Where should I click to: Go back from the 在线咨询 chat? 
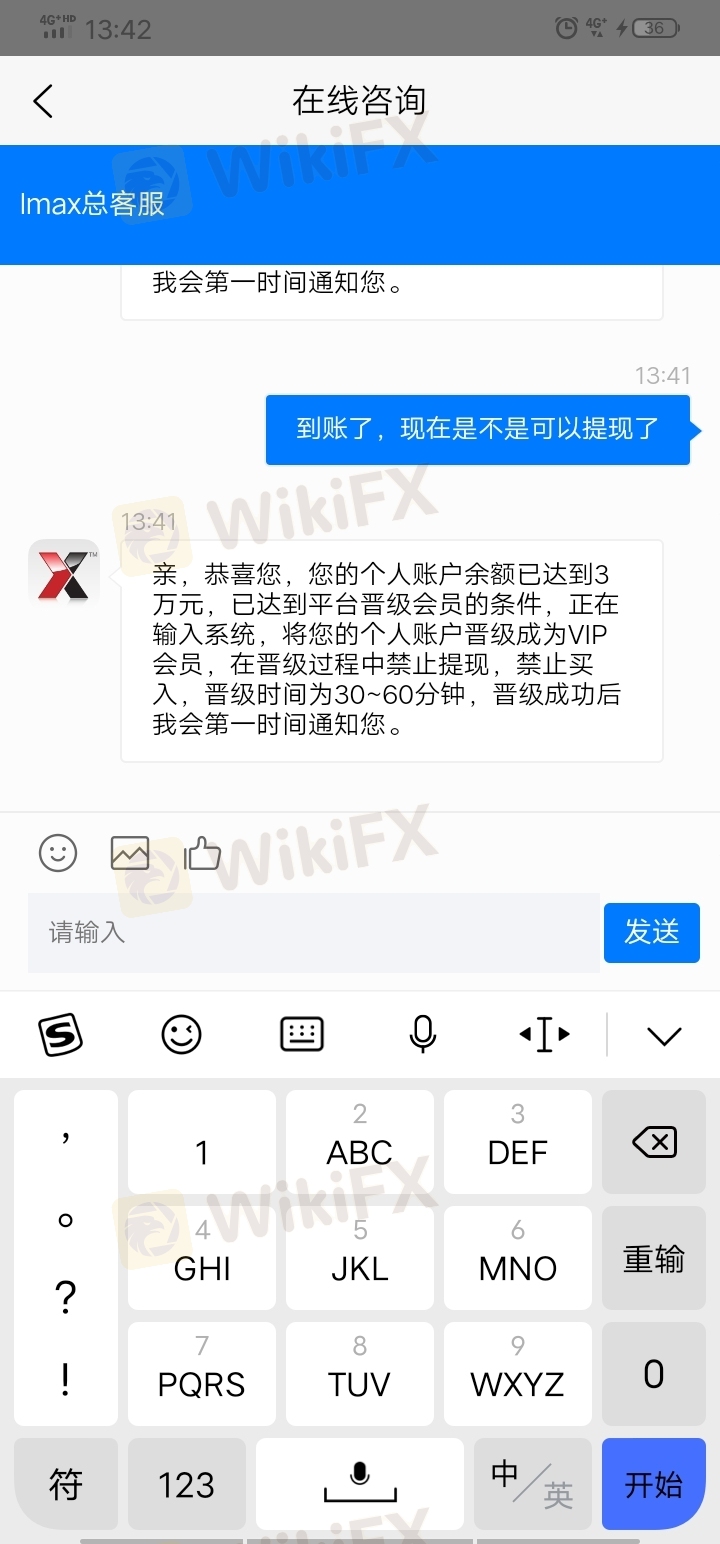point(43,101)
